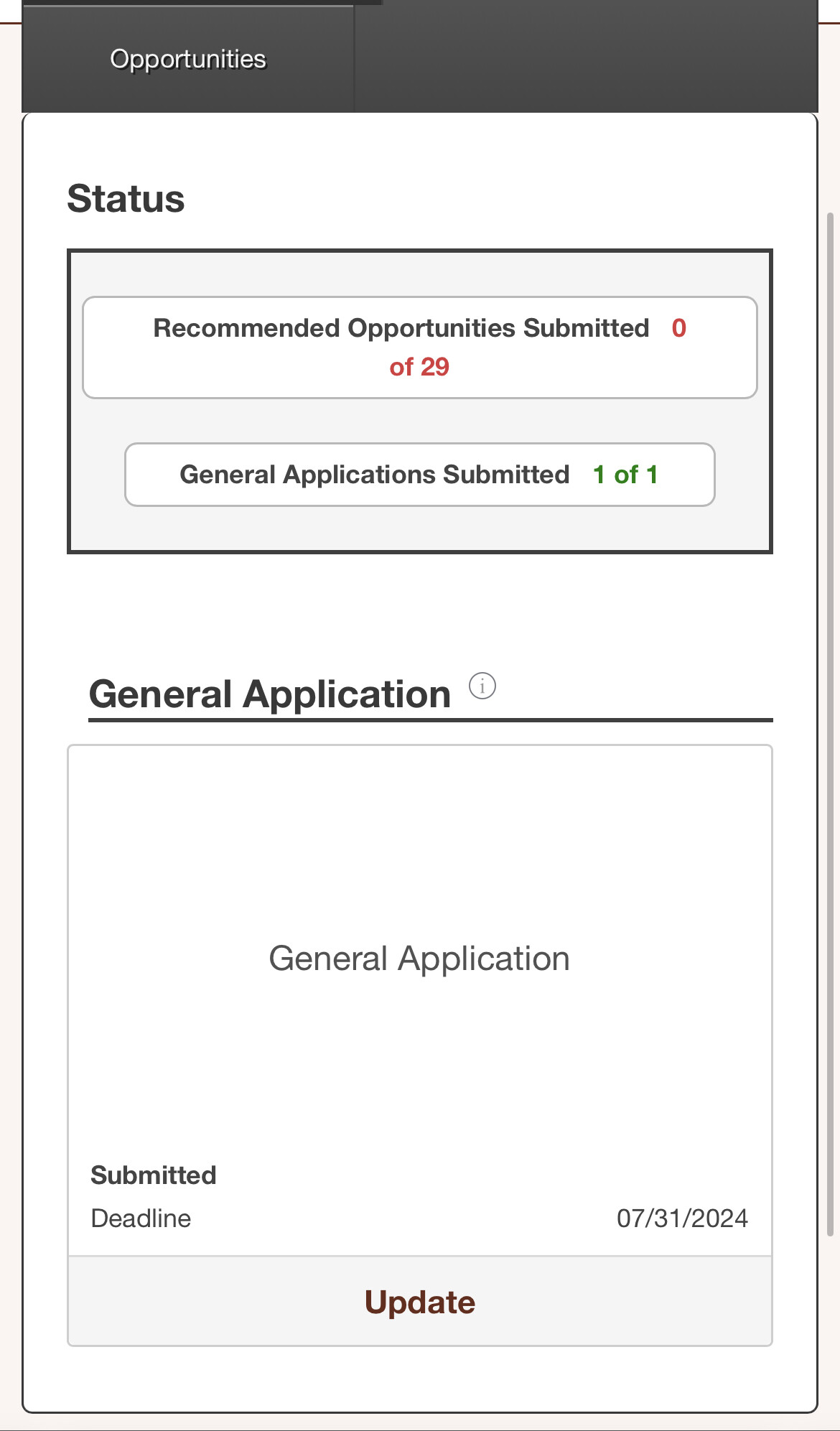The height and width of the screenshot is (1431, 840).
Task: Tap the info icon beside General Application
Action: tap(482, 686)
